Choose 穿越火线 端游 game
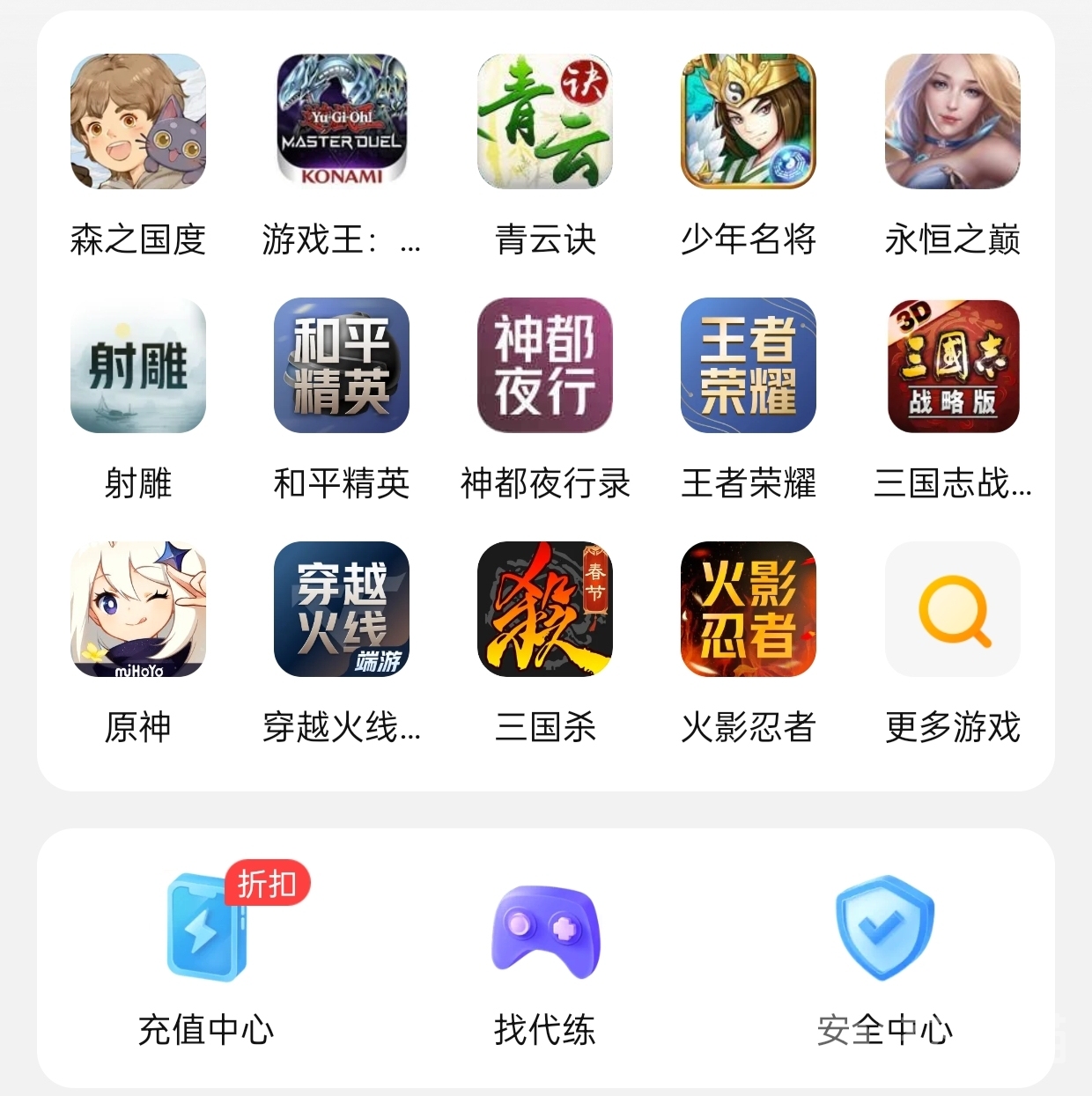This screenshot has height=1096, width=1092. point(342,609)
